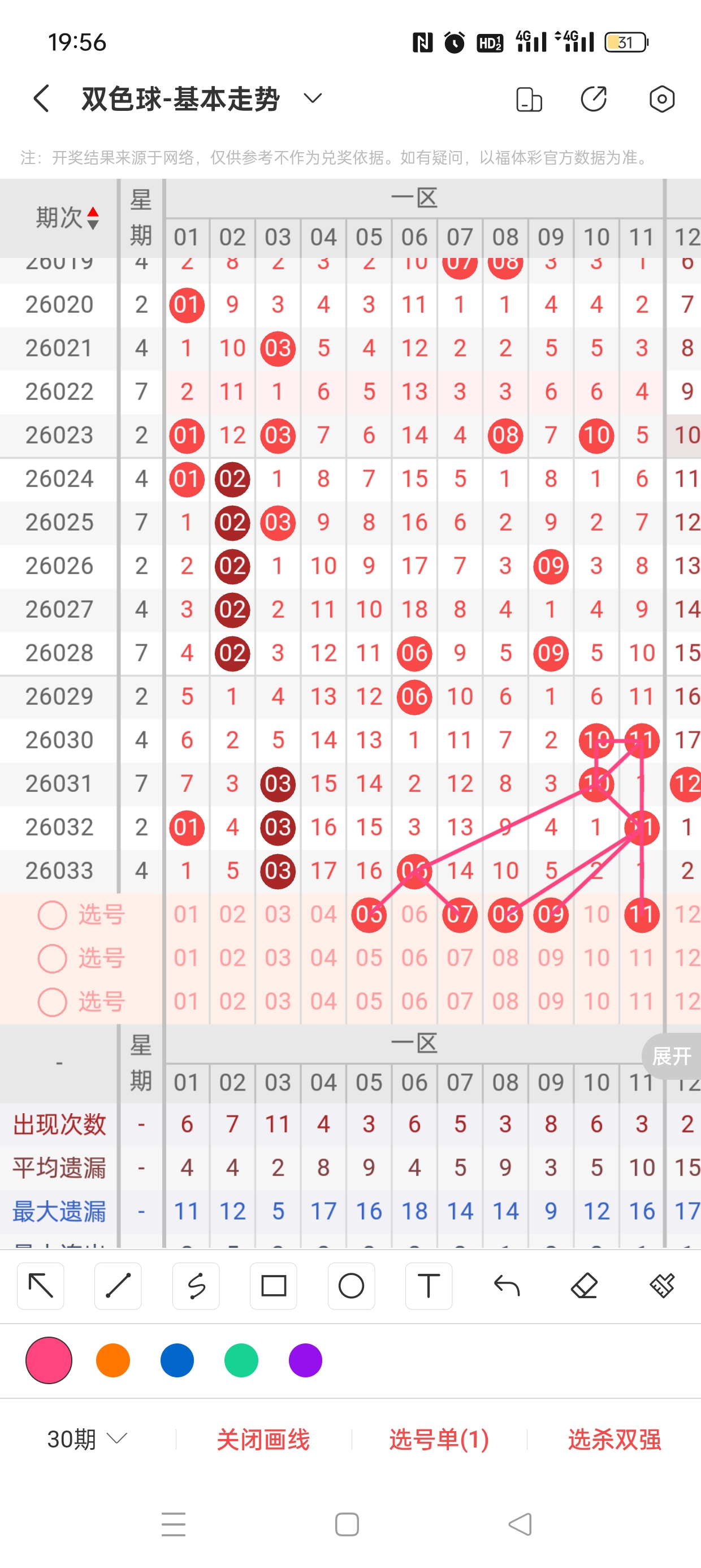Pick the orange pen color

click(113, 1360)
